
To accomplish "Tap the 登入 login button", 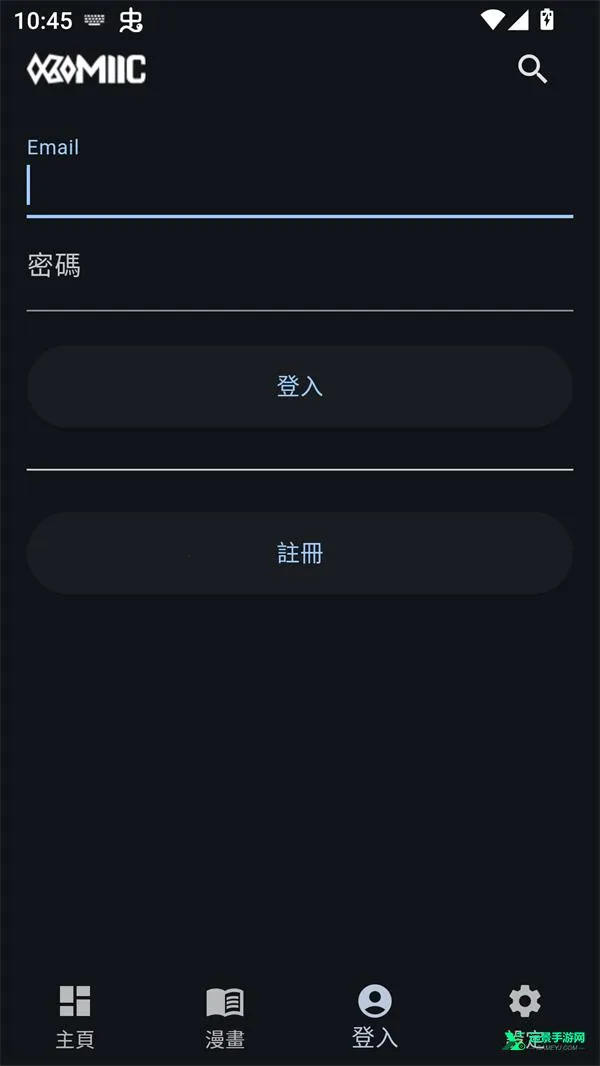I will (300, 387).
